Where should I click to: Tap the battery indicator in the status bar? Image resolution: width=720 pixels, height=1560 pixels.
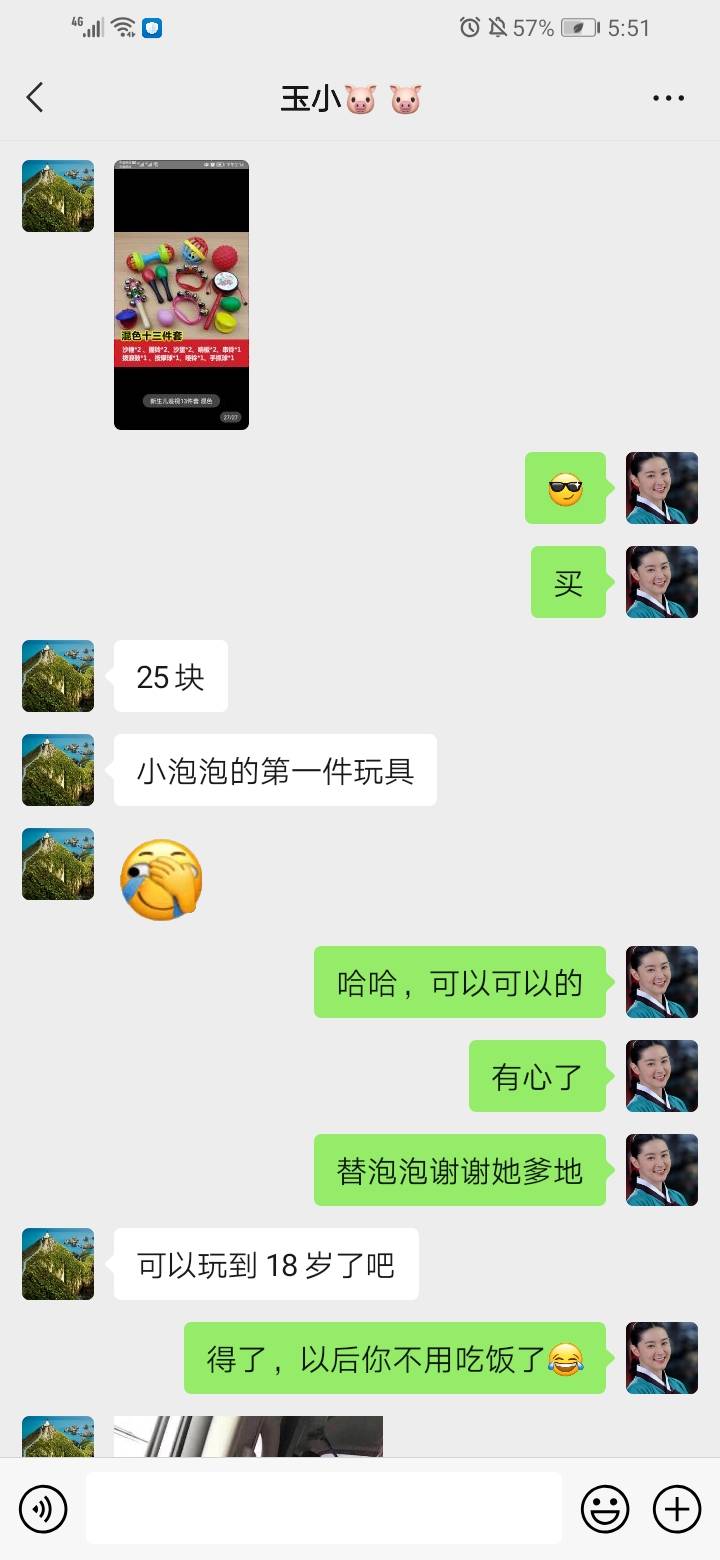pyautogui.click(x=578, y=27)
